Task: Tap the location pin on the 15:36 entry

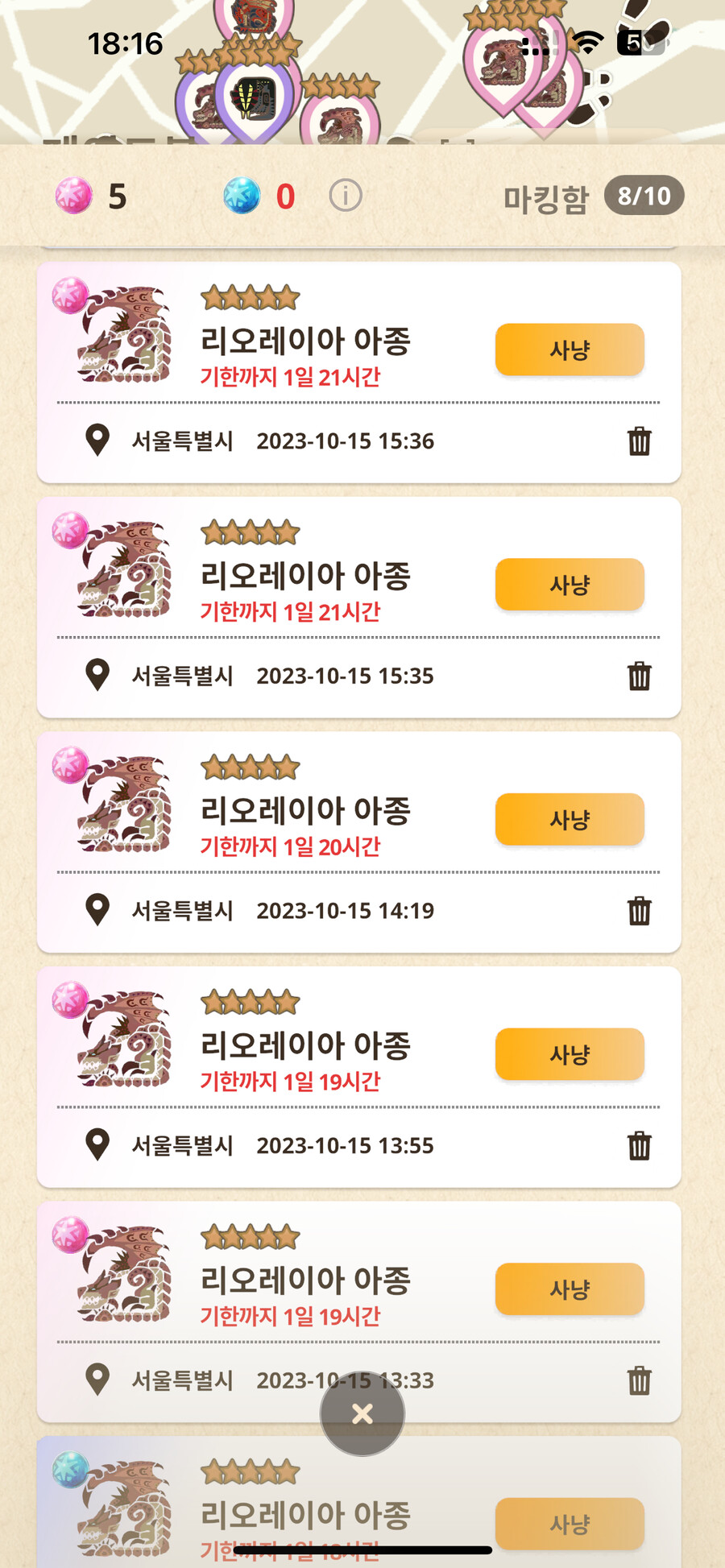Action: [x=96, y=440]
